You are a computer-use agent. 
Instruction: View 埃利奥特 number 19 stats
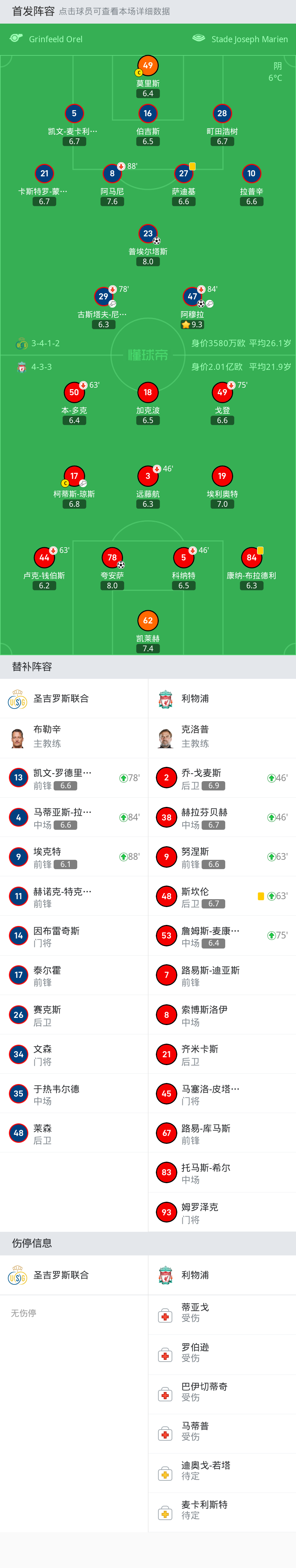(x=222, y=477)
